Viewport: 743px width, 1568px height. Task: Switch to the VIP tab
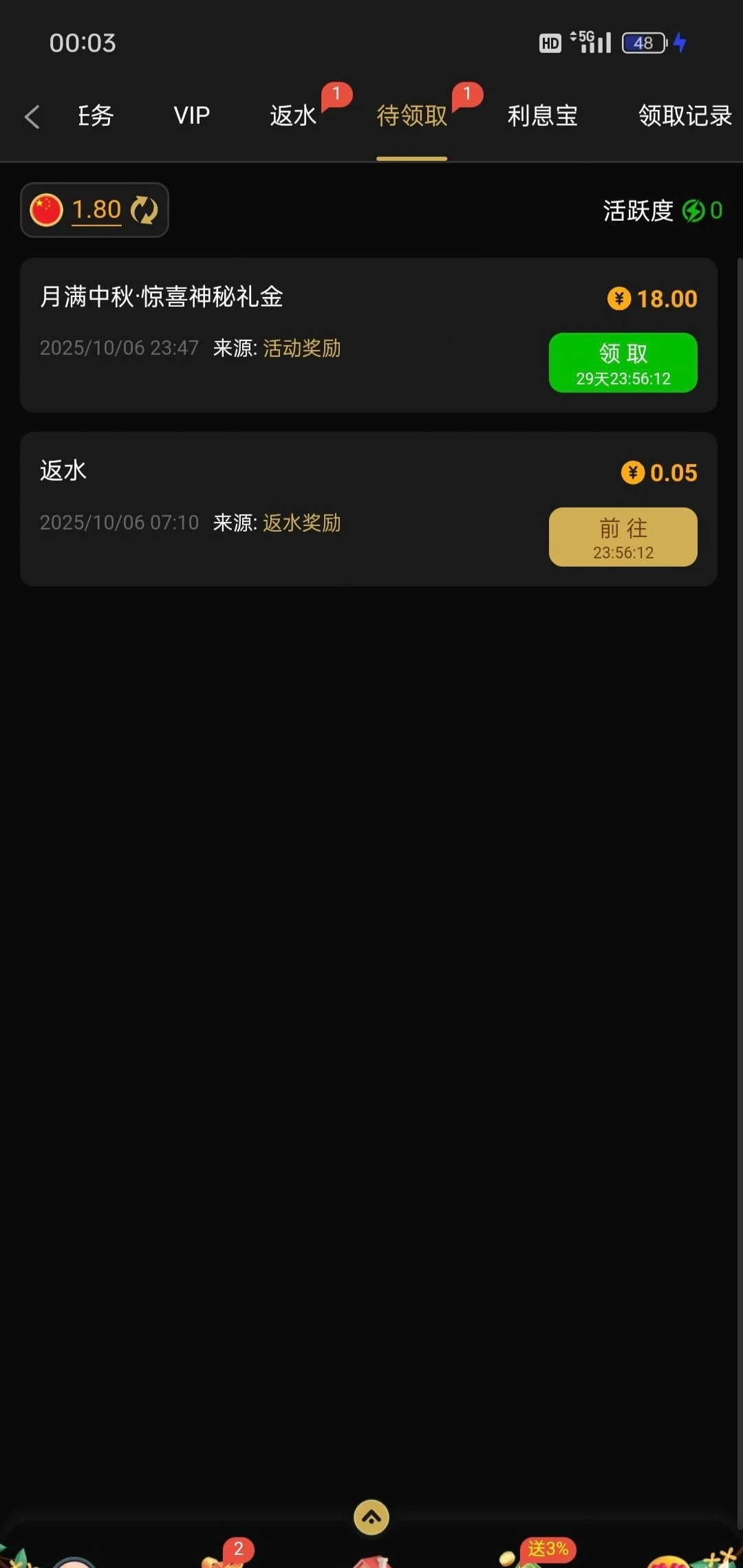(191, 116)
